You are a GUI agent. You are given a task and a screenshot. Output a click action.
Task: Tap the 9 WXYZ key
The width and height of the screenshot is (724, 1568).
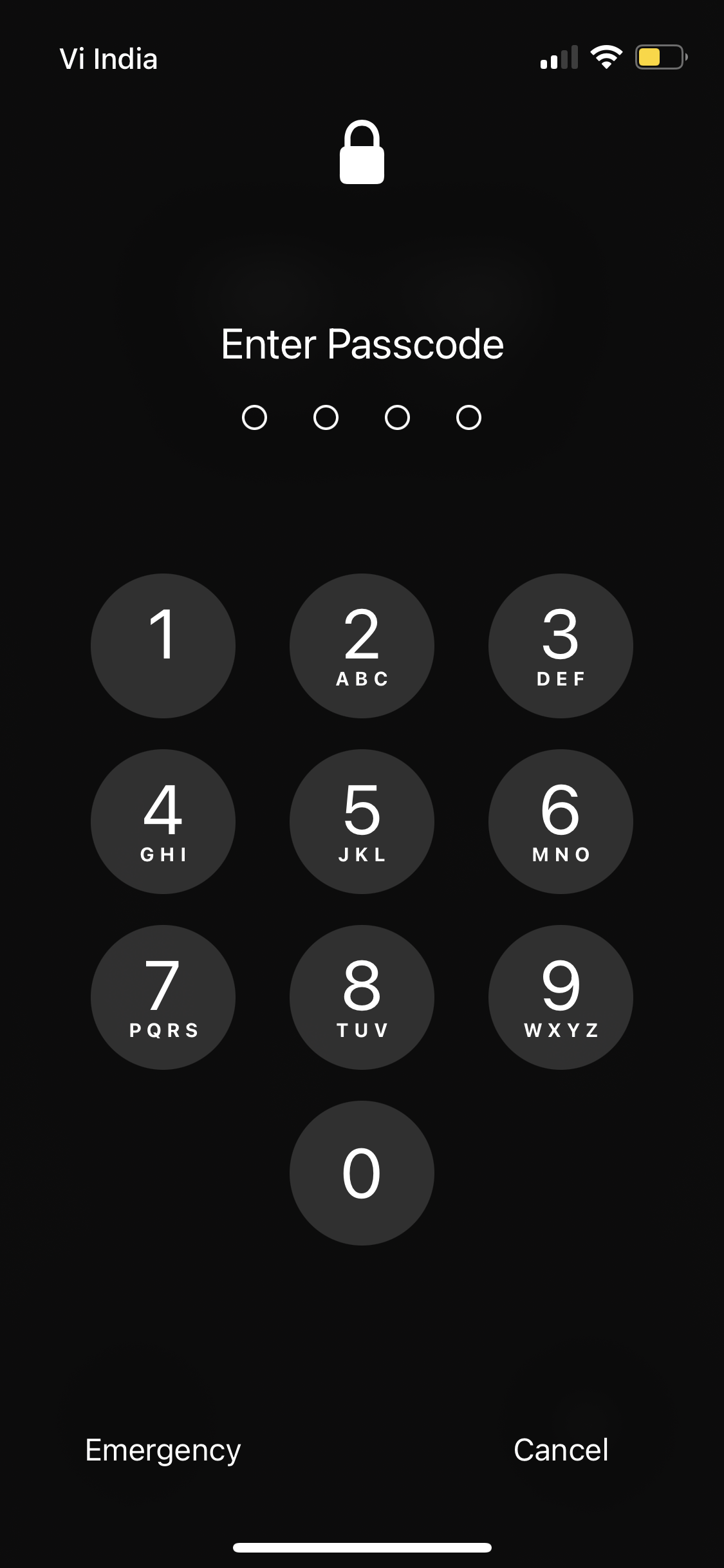pos(561,997)
